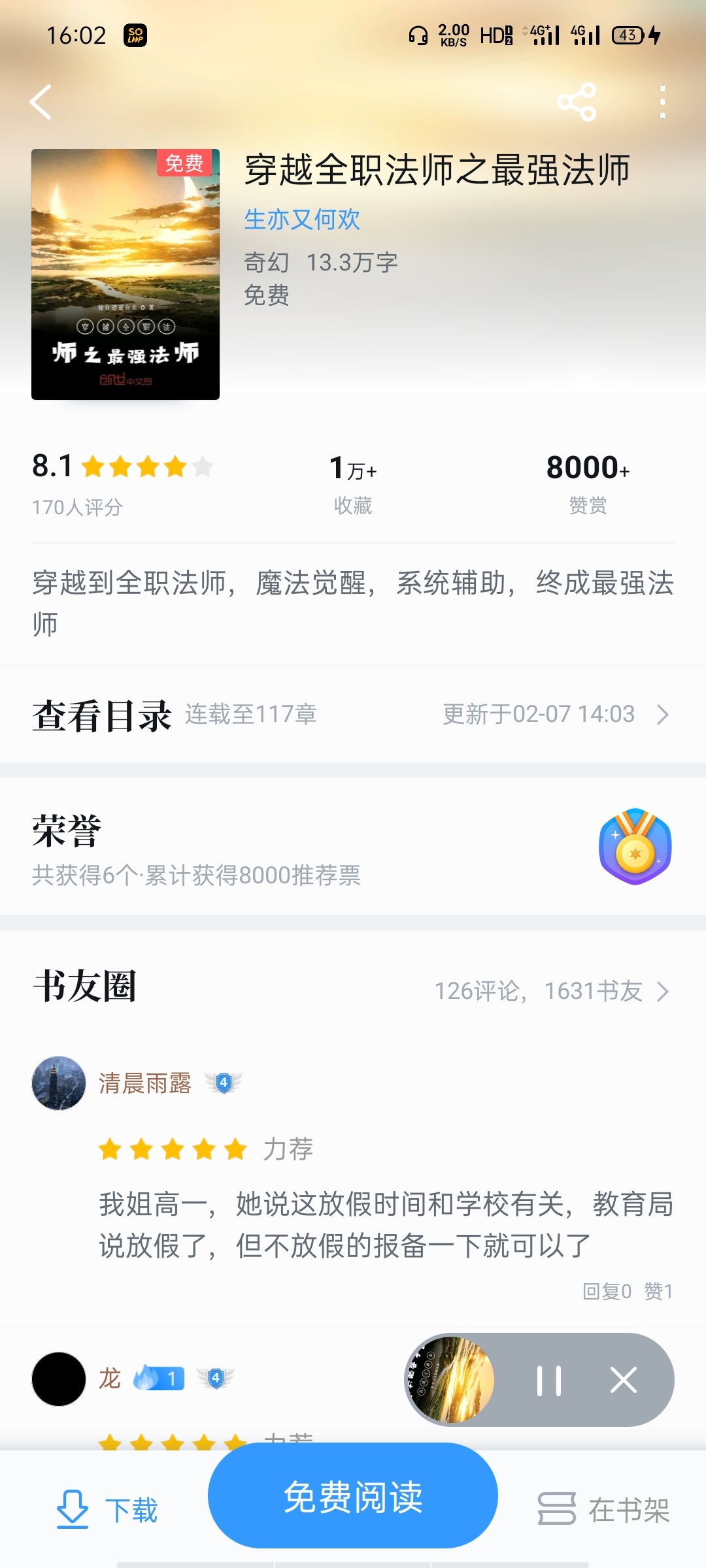Tap the book cover image
This screenshot has width=706, height=1568.
click(126, 274)
